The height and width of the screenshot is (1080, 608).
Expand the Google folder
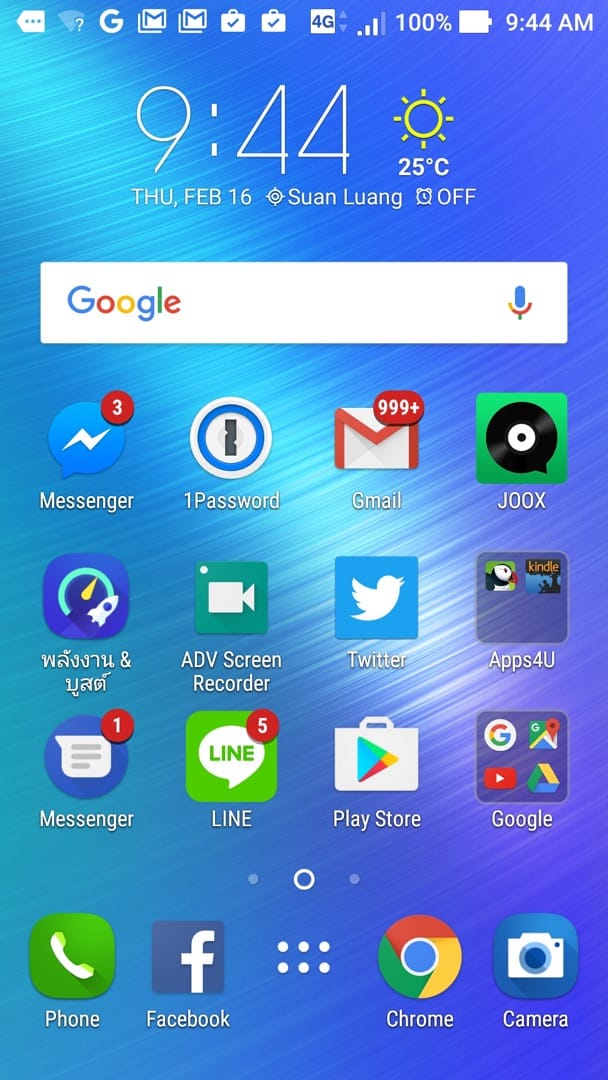click(x=521, y=758)
